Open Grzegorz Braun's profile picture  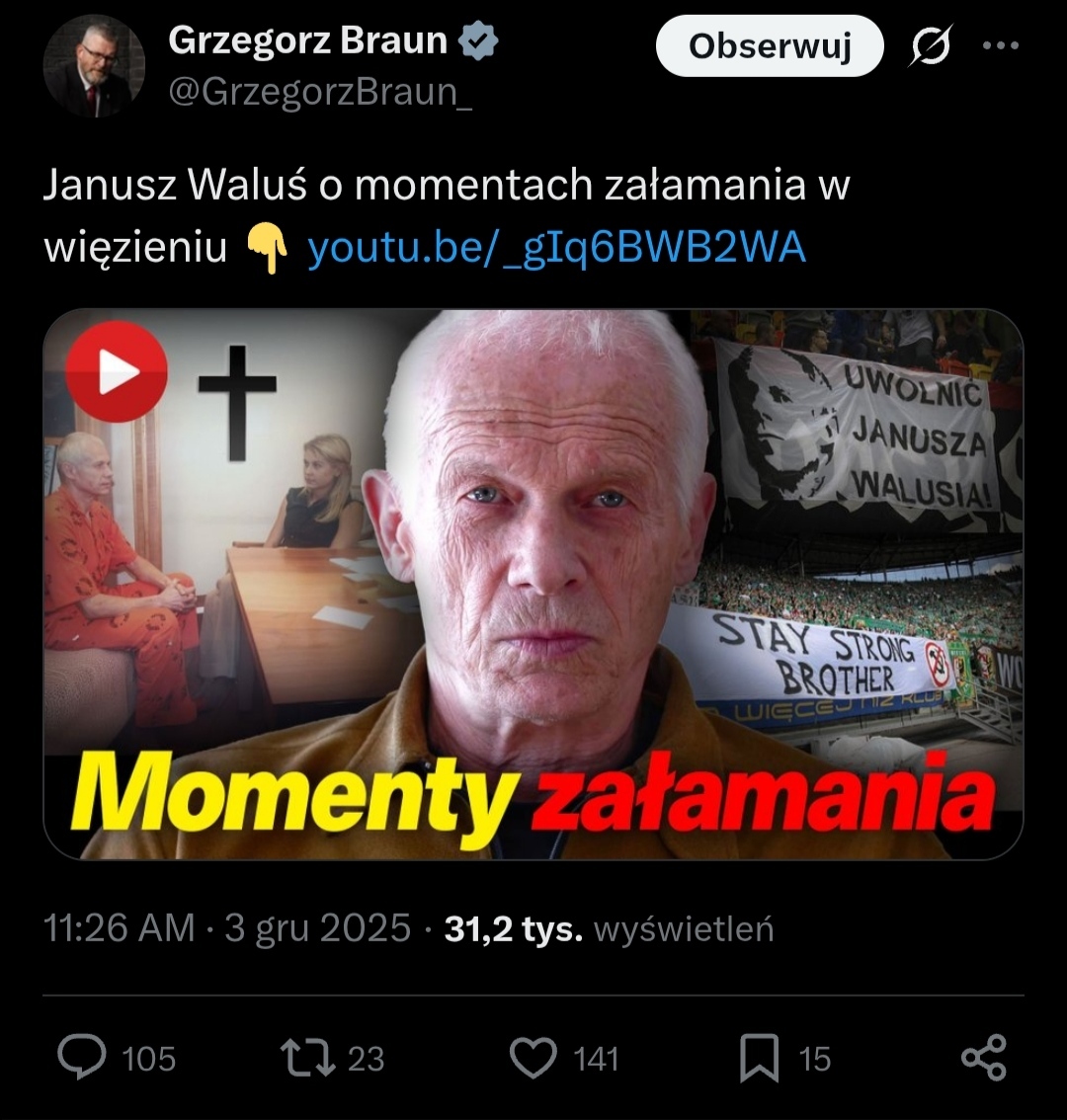coord(94,66)
